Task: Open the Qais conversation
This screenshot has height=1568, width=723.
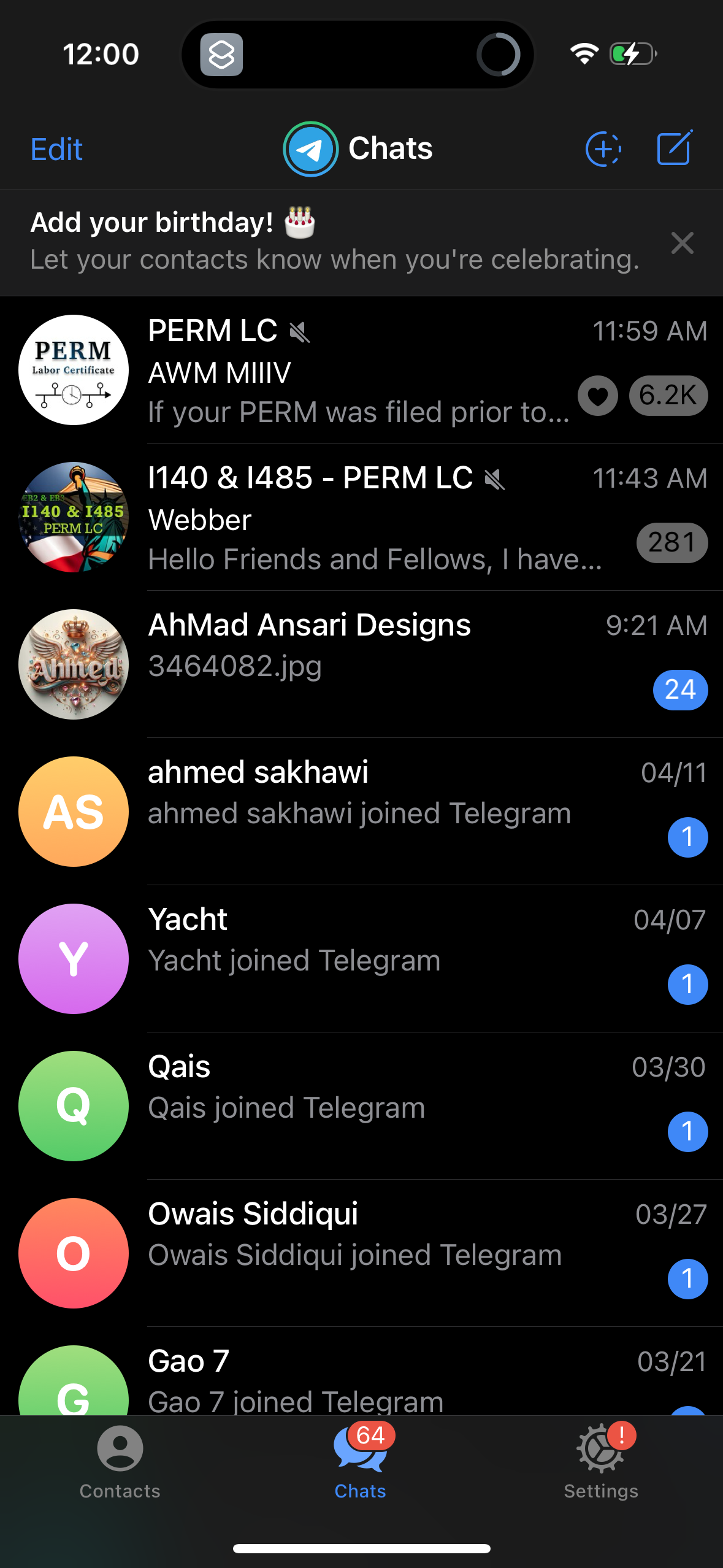Action: (362, 1105)
